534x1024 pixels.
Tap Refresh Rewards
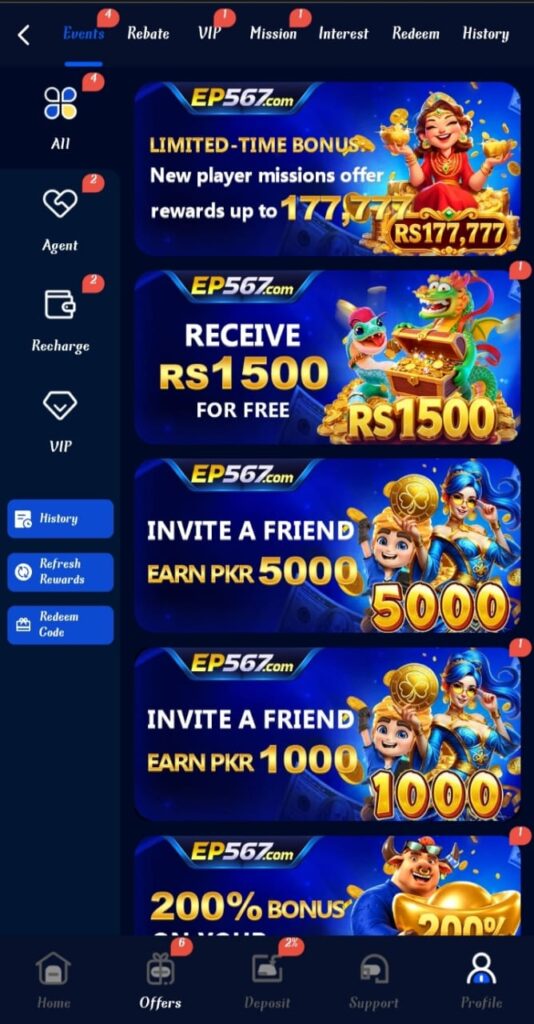point(60,571)
